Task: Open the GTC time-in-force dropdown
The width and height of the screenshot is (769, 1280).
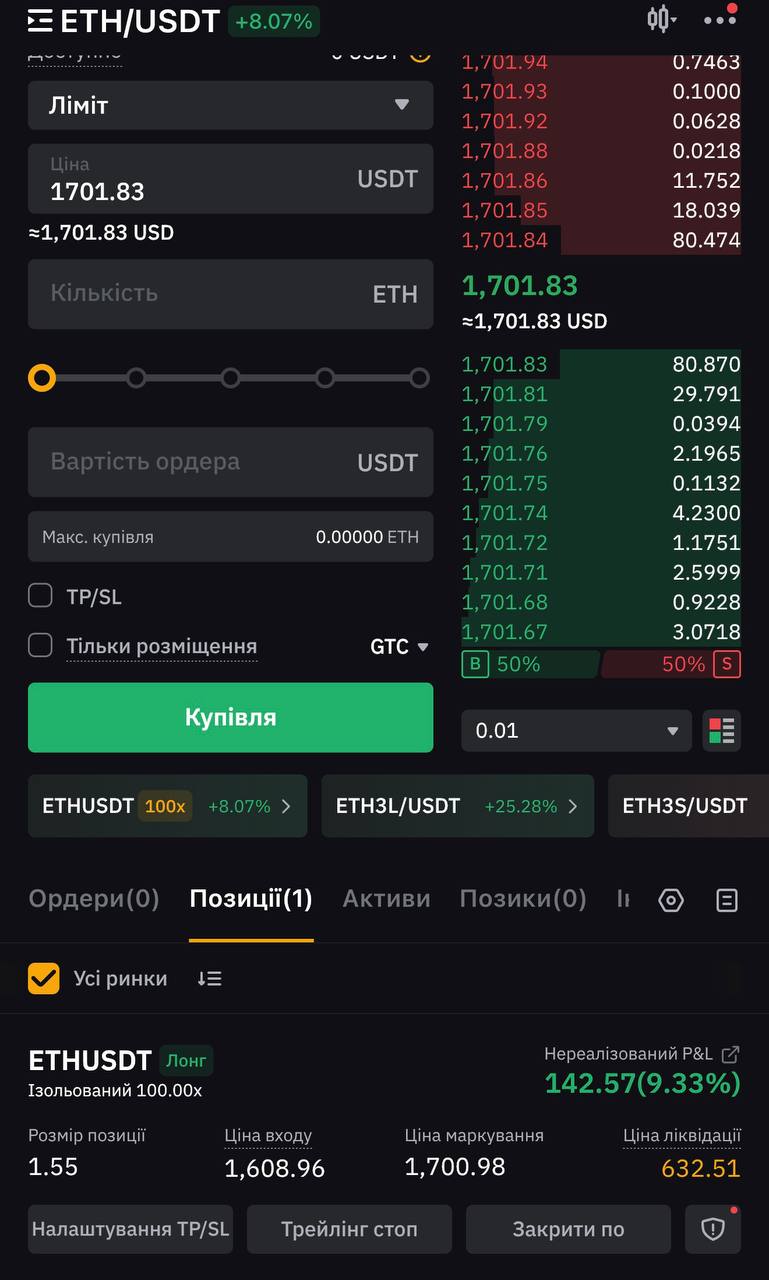Action: click(x=399, y=647)
